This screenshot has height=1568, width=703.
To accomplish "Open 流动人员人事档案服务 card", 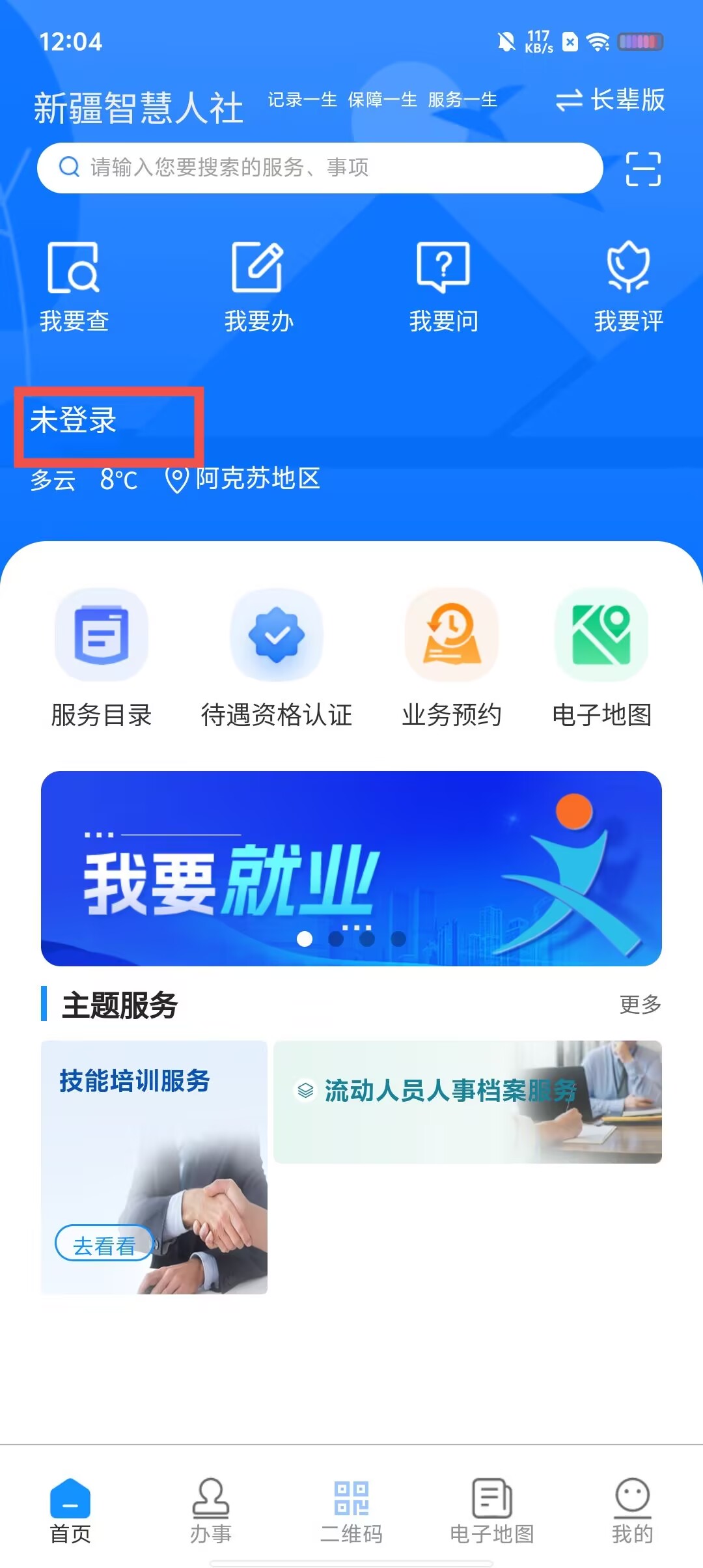I will click(467, 1102).
